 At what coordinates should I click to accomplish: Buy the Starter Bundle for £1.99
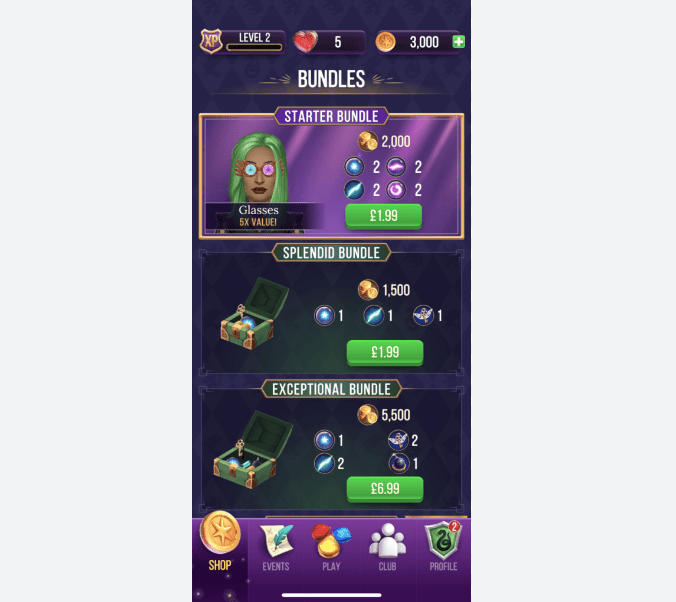click(383, 216)
